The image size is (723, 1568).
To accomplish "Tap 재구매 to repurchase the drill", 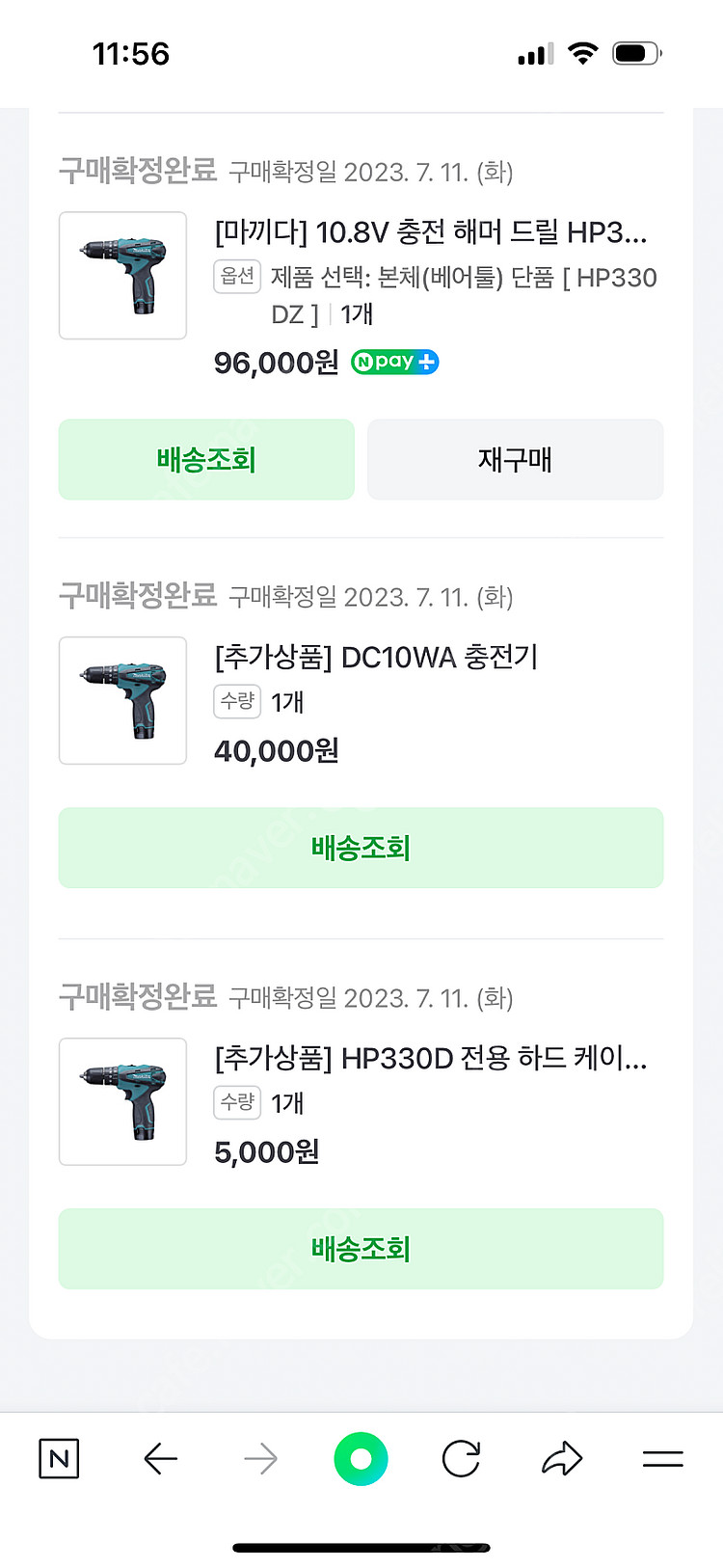I will (515, 460).
